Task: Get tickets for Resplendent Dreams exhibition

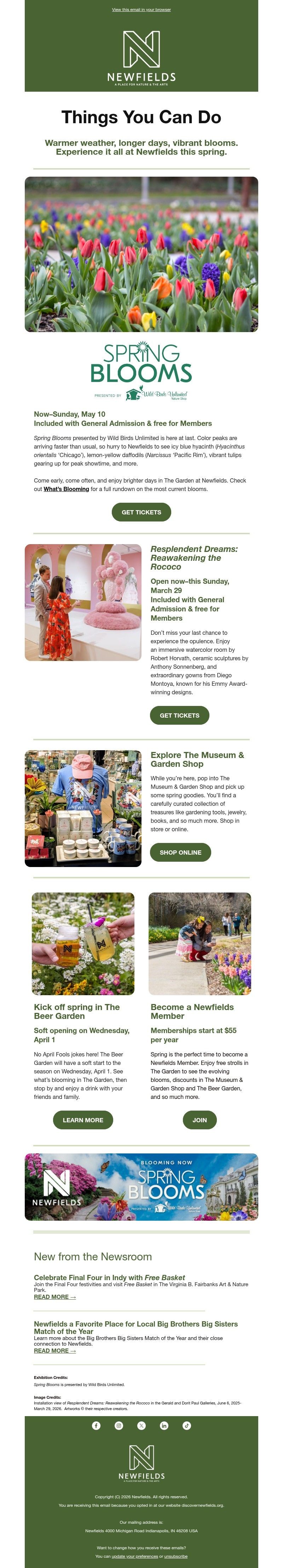Action: click(180, 715)
